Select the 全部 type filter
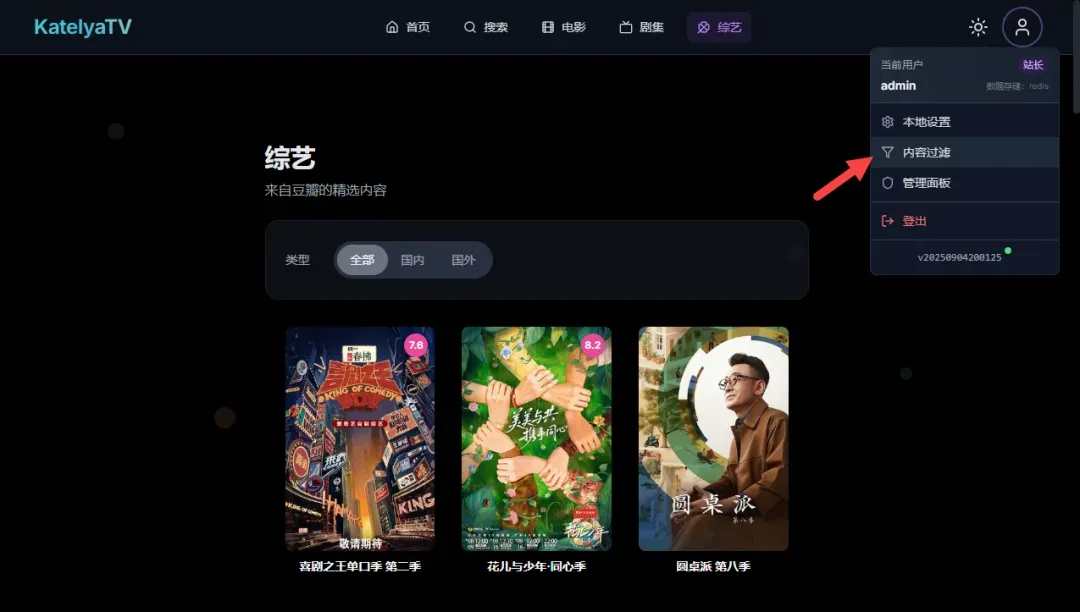This screenshot has width=1080, height=612. coord(362,260)
